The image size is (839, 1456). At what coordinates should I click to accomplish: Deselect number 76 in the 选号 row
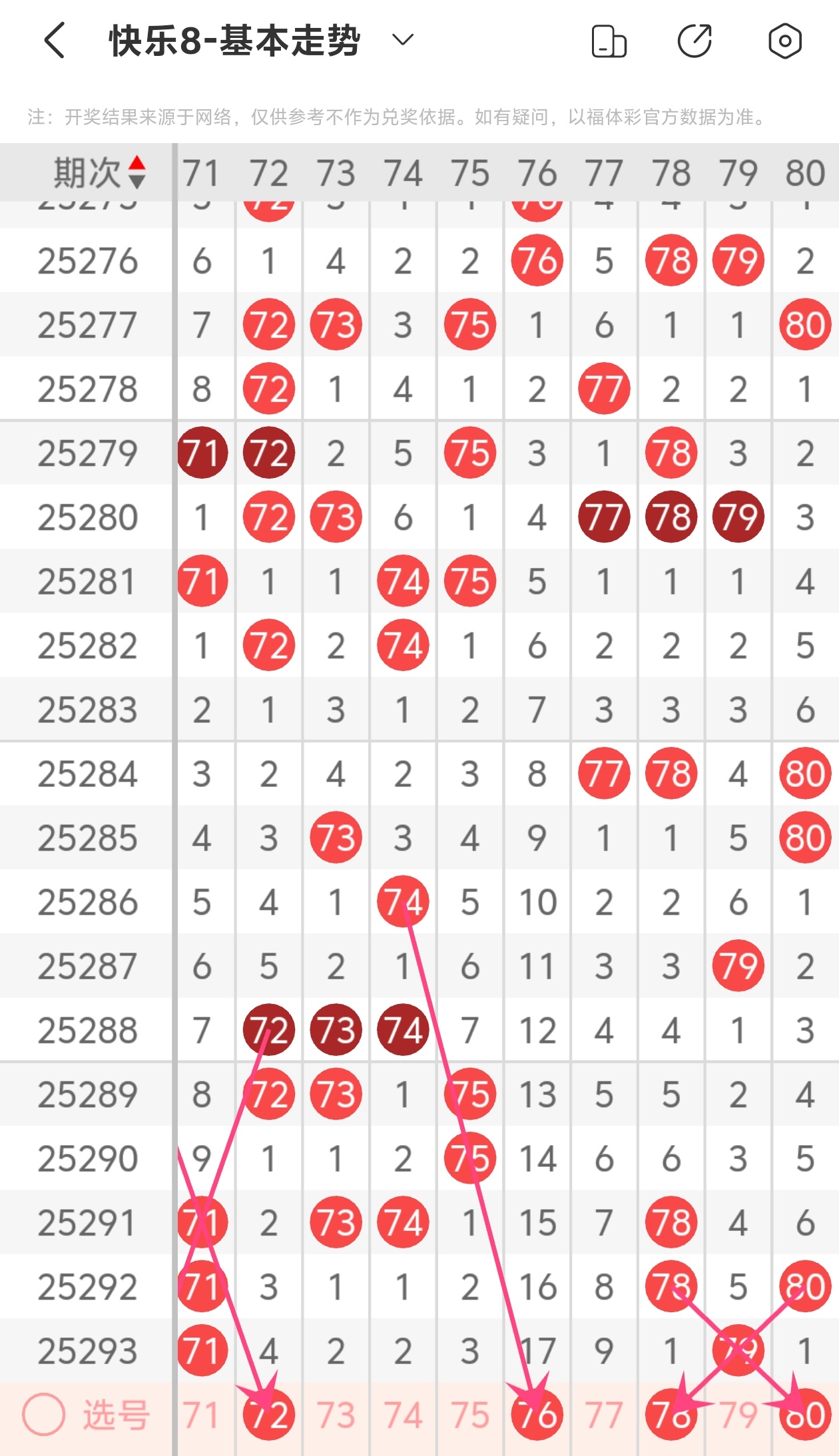537,1415
